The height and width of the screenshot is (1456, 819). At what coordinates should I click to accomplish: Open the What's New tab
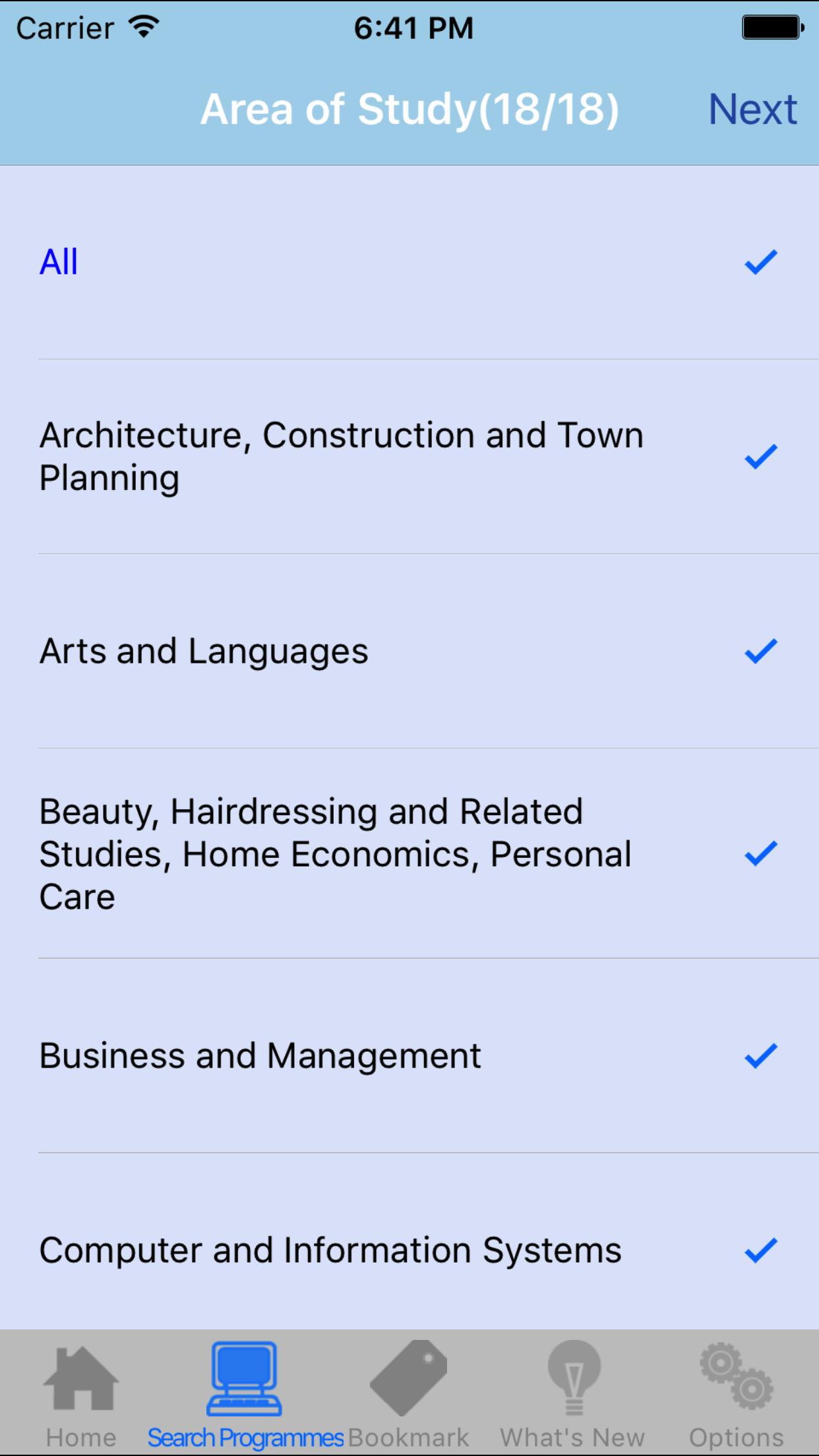point(572,1393)
